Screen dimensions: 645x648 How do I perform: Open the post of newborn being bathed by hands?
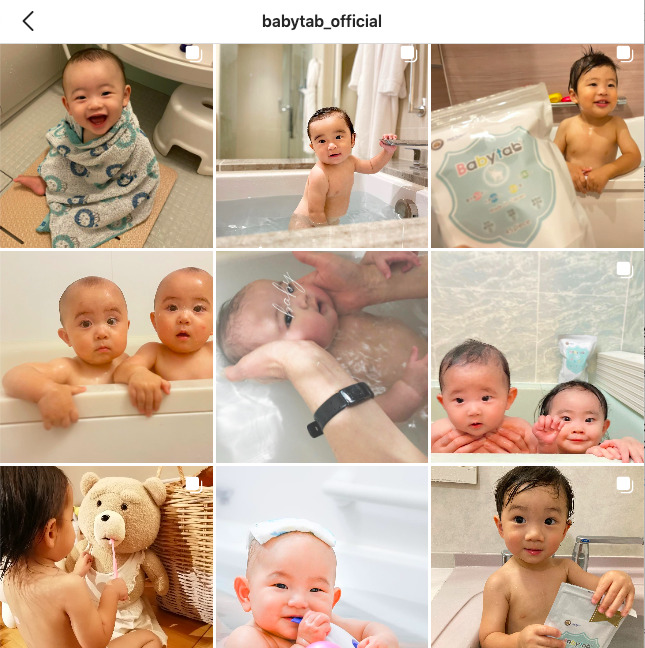(x=322, y=356)
